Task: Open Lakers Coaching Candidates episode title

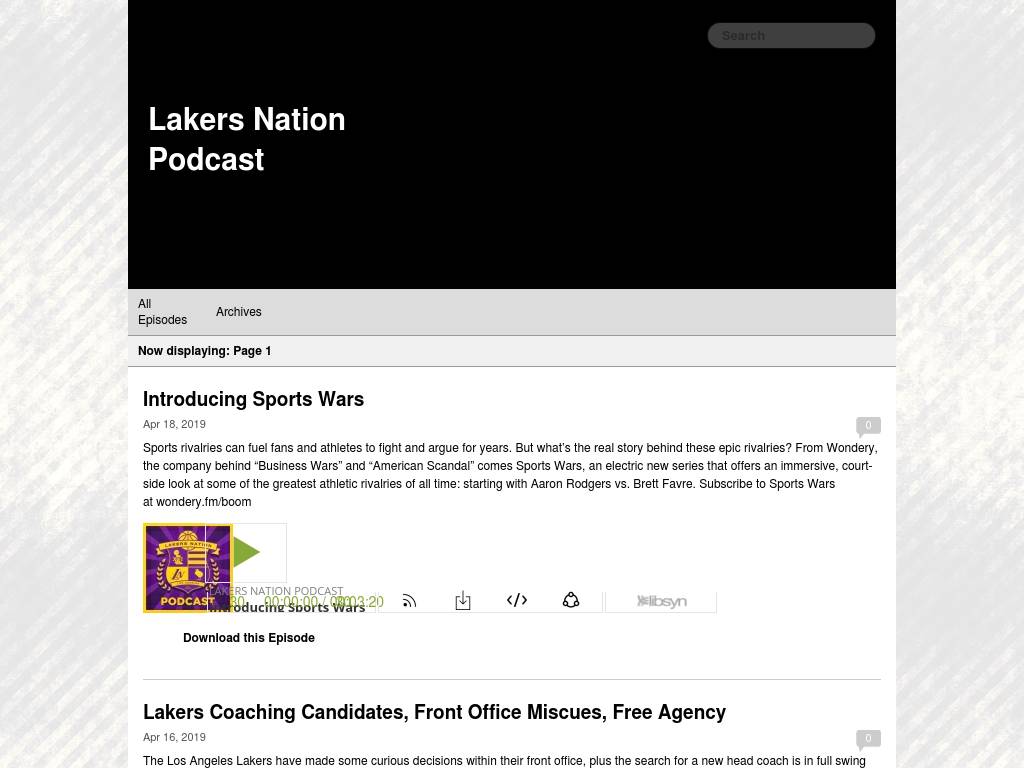Action: pos(434,712)
